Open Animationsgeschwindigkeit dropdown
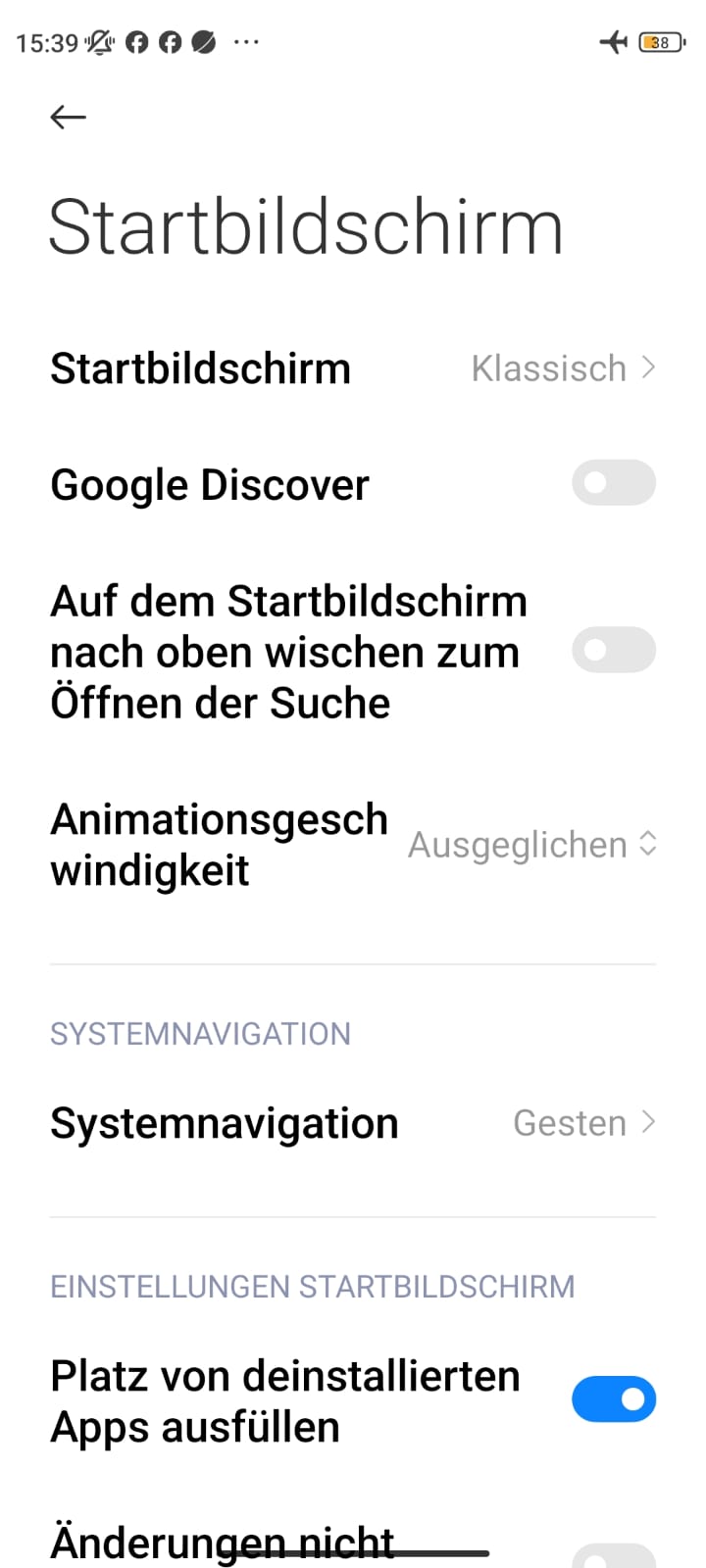Image resolution: width=706 pixels, height=1568 pixels. click(x=531, y=845)
